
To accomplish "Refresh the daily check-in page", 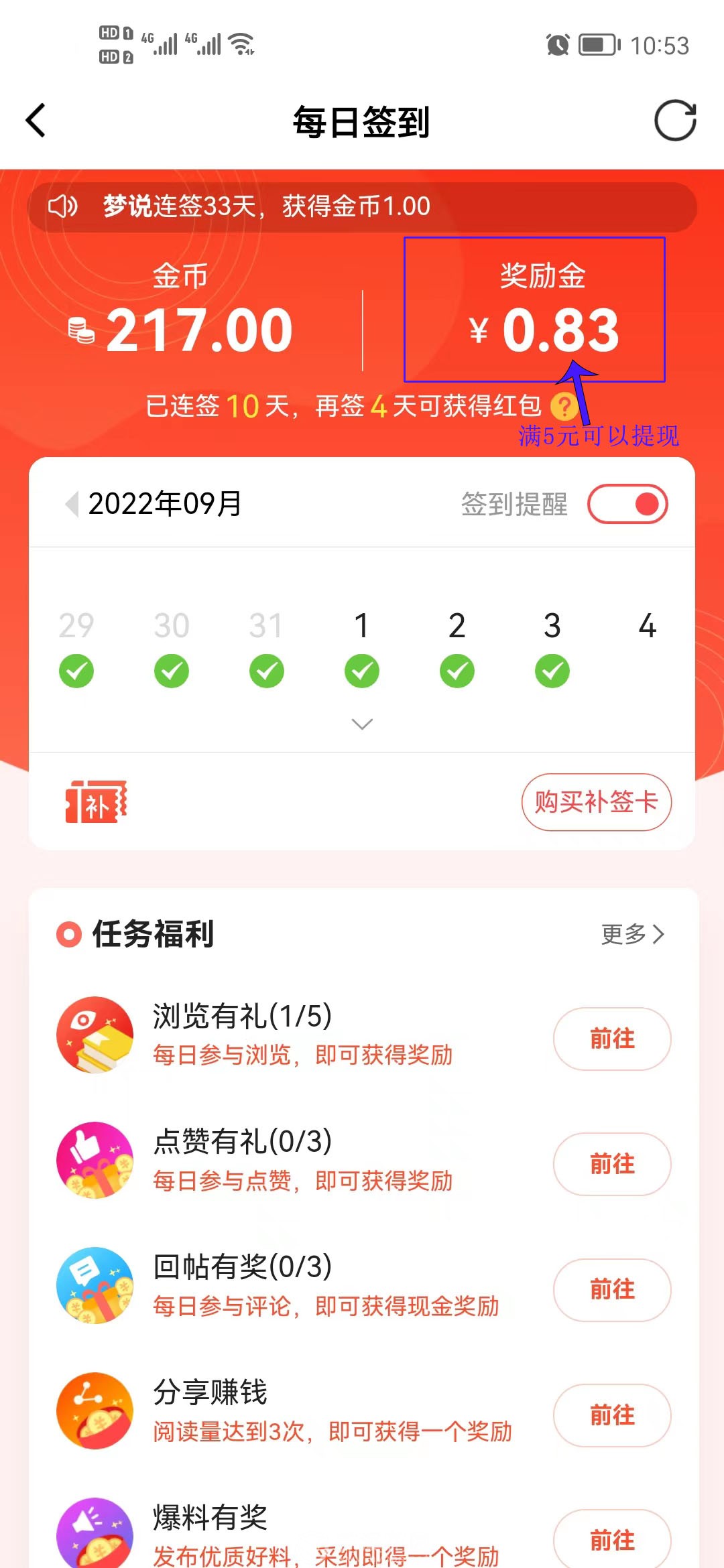I will click(674, 121).
